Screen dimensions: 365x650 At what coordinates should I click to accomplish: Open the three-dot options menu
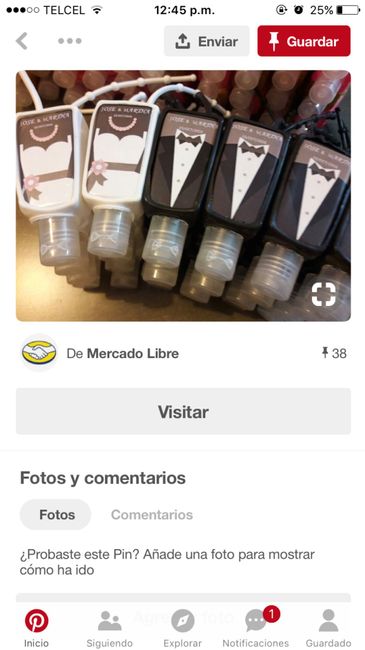pyautogui.click(x=70, y=41)
